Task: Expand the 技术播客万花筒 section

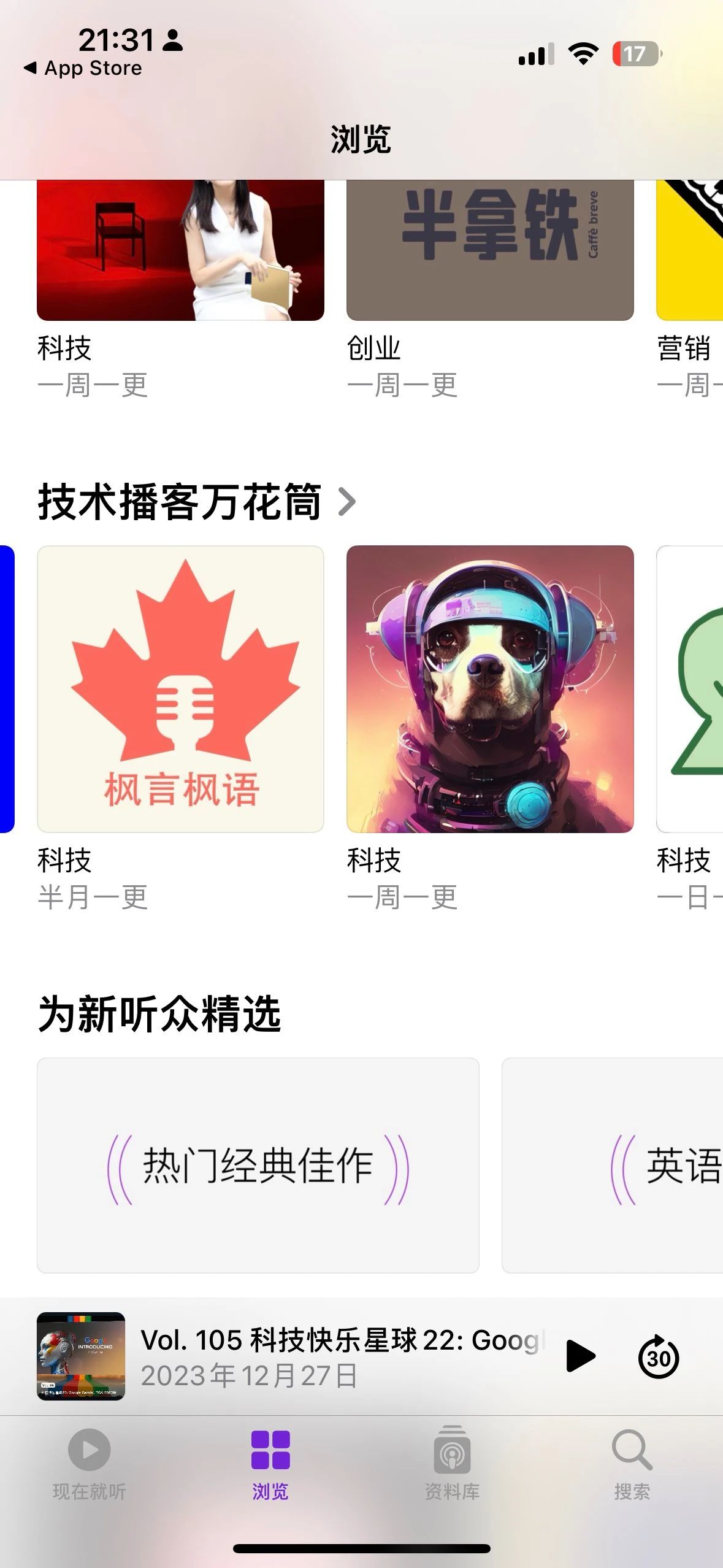Action: point(196,502)
